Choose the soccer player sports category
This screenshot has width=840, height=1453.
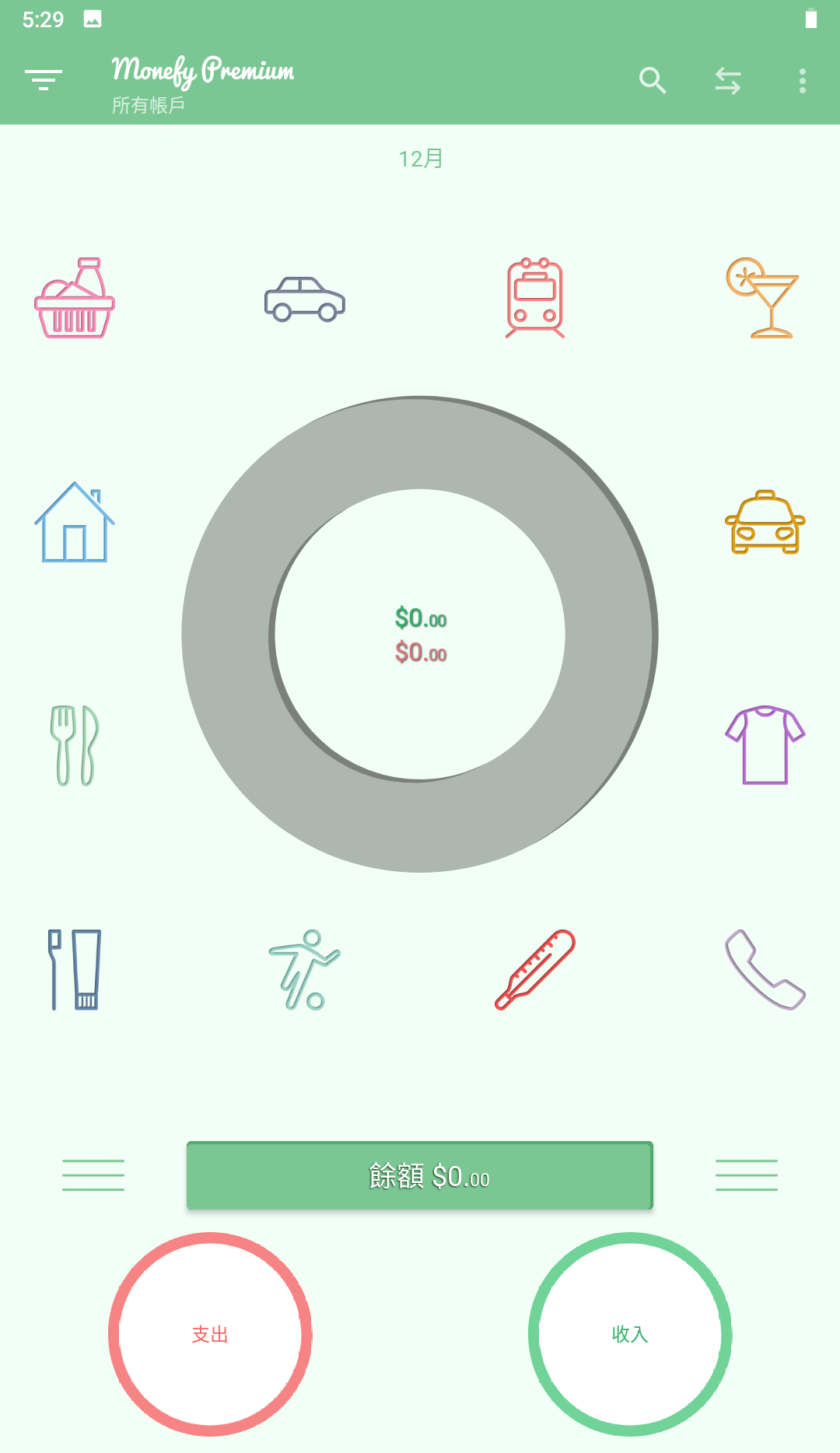click(305, 970)
